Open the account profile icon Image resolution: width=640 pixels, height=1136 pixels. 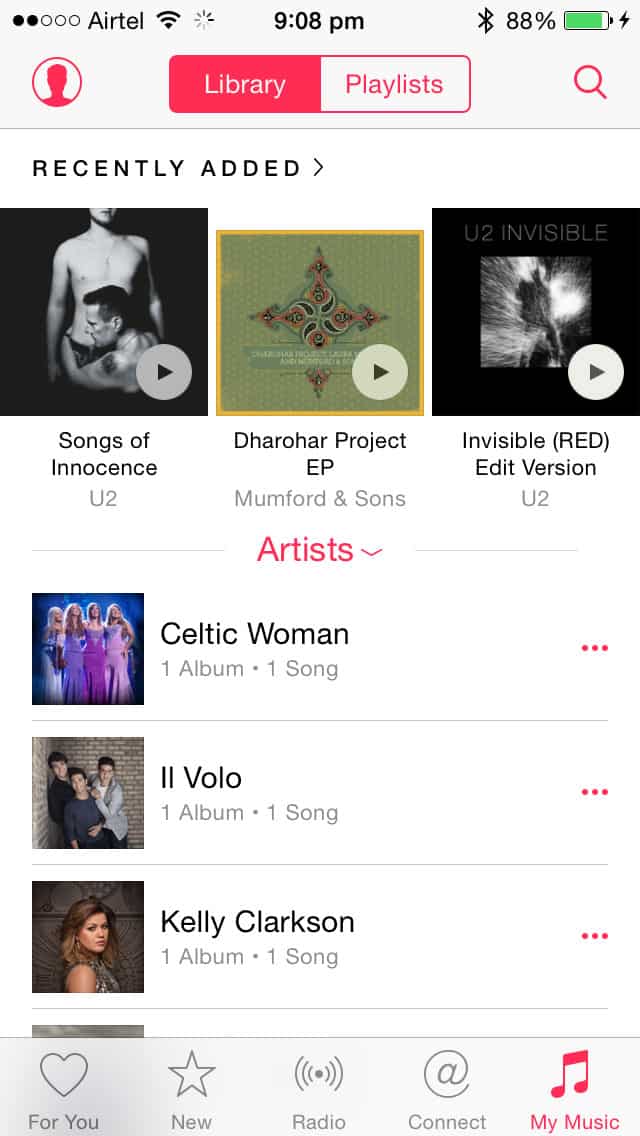pyautogui.click(x=57, y=83)
